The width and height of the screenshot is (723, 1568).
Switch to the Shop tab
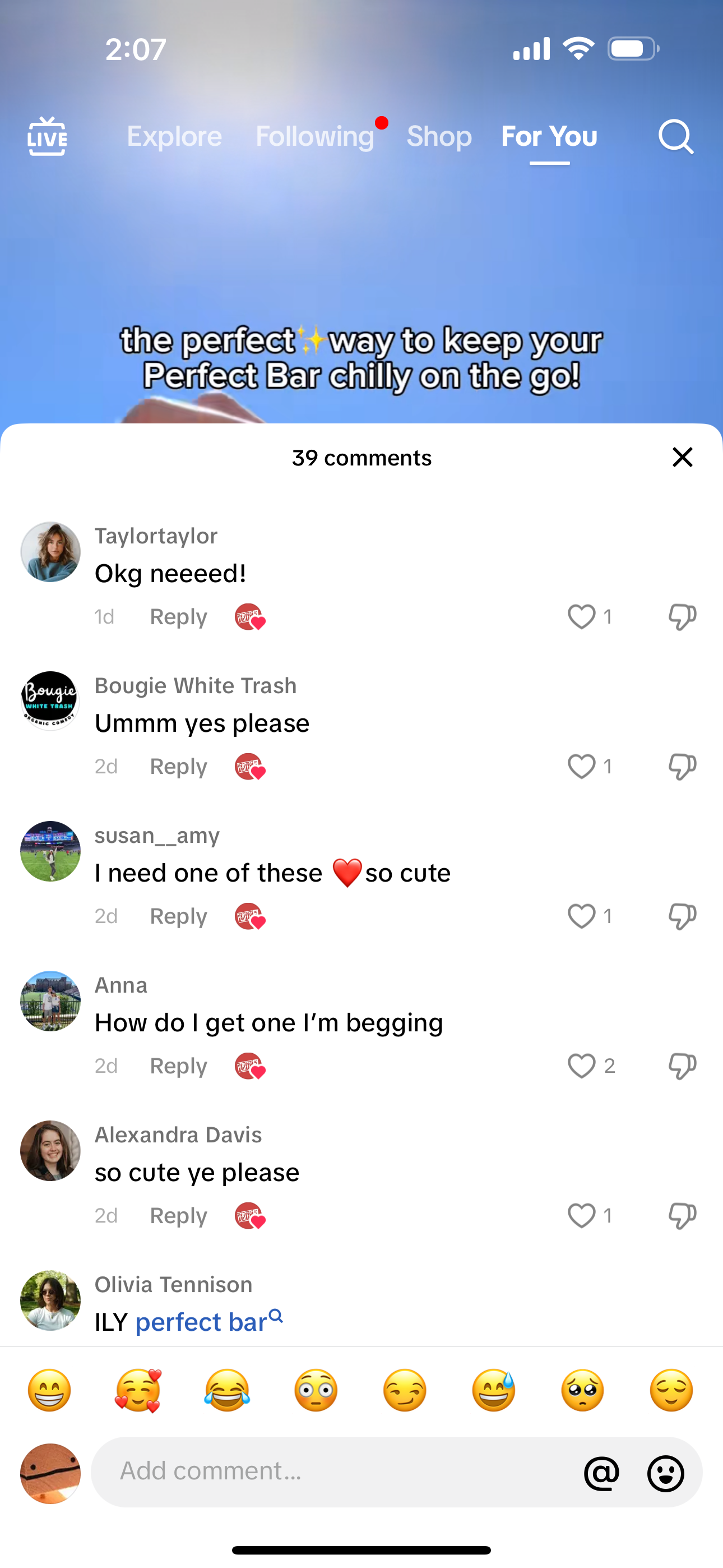pyautogui.click(x=439, y=136)
